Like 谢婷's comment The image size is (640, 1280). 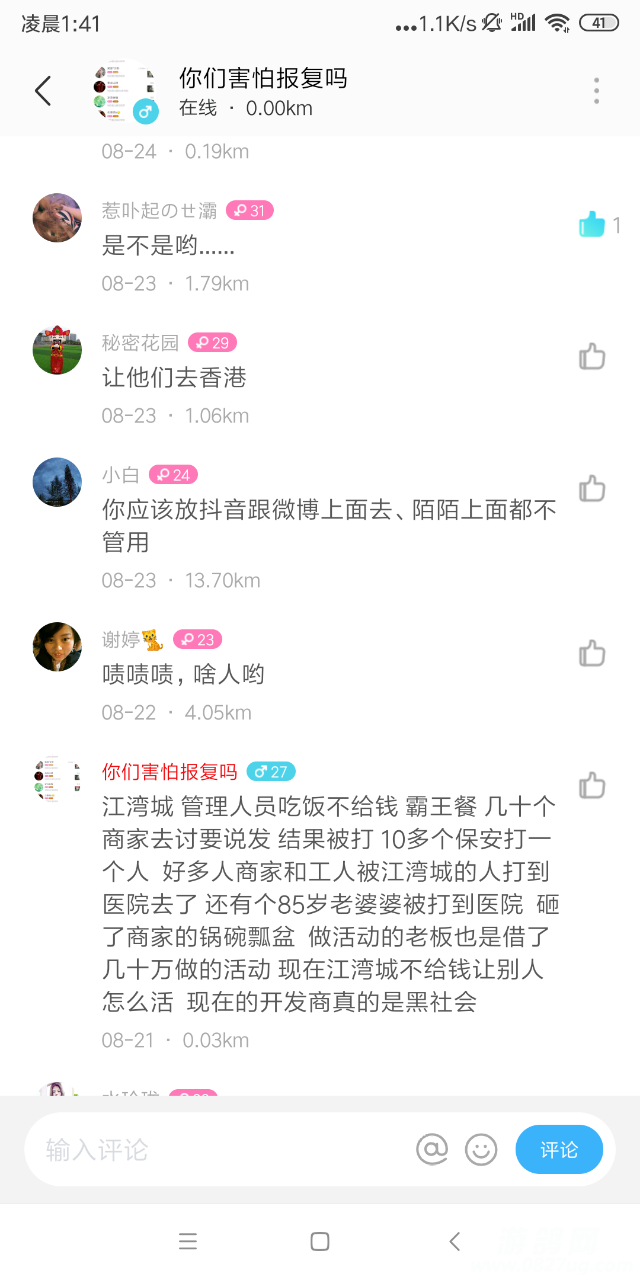click(592, 653)
